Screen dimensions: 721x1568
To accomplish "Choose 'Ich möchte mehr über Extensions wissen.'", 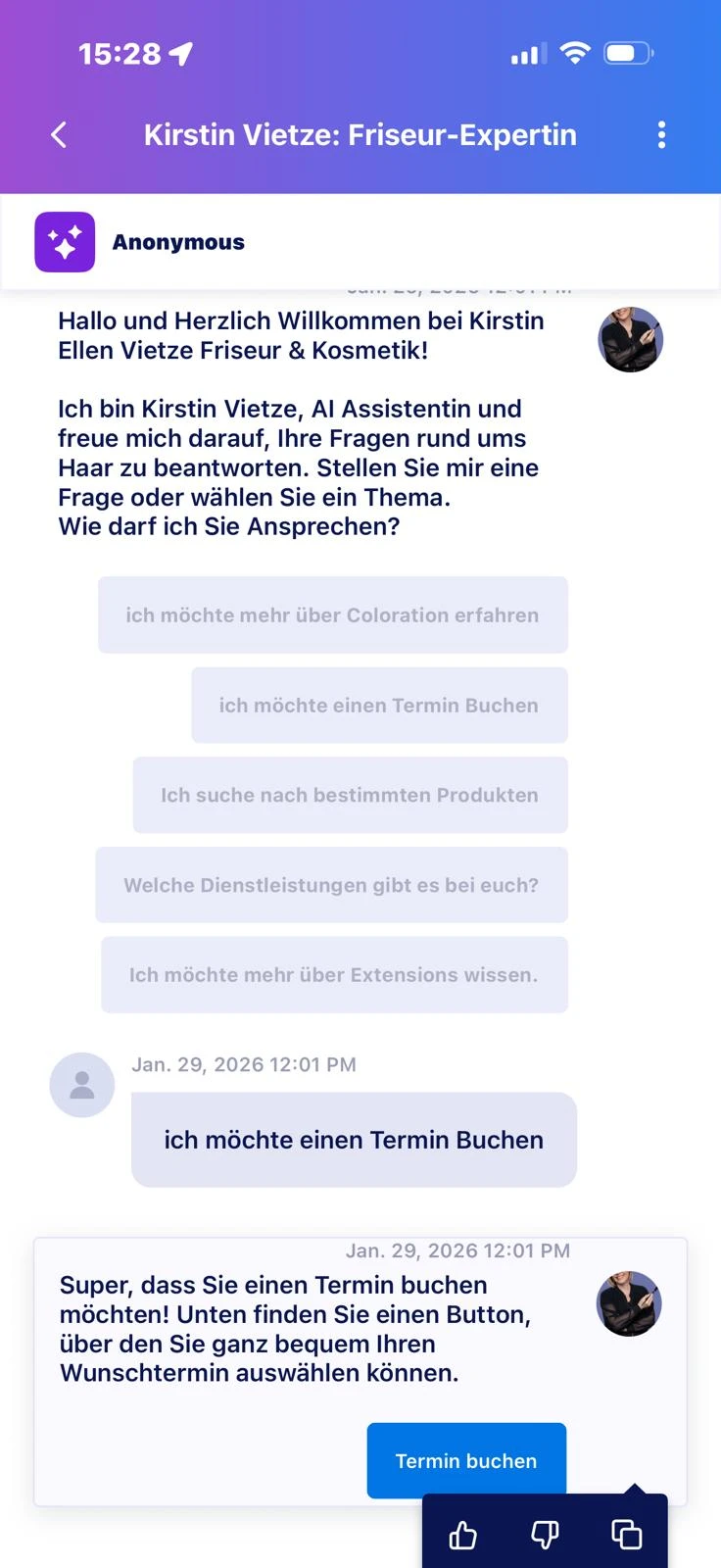I will pos(333,975).
